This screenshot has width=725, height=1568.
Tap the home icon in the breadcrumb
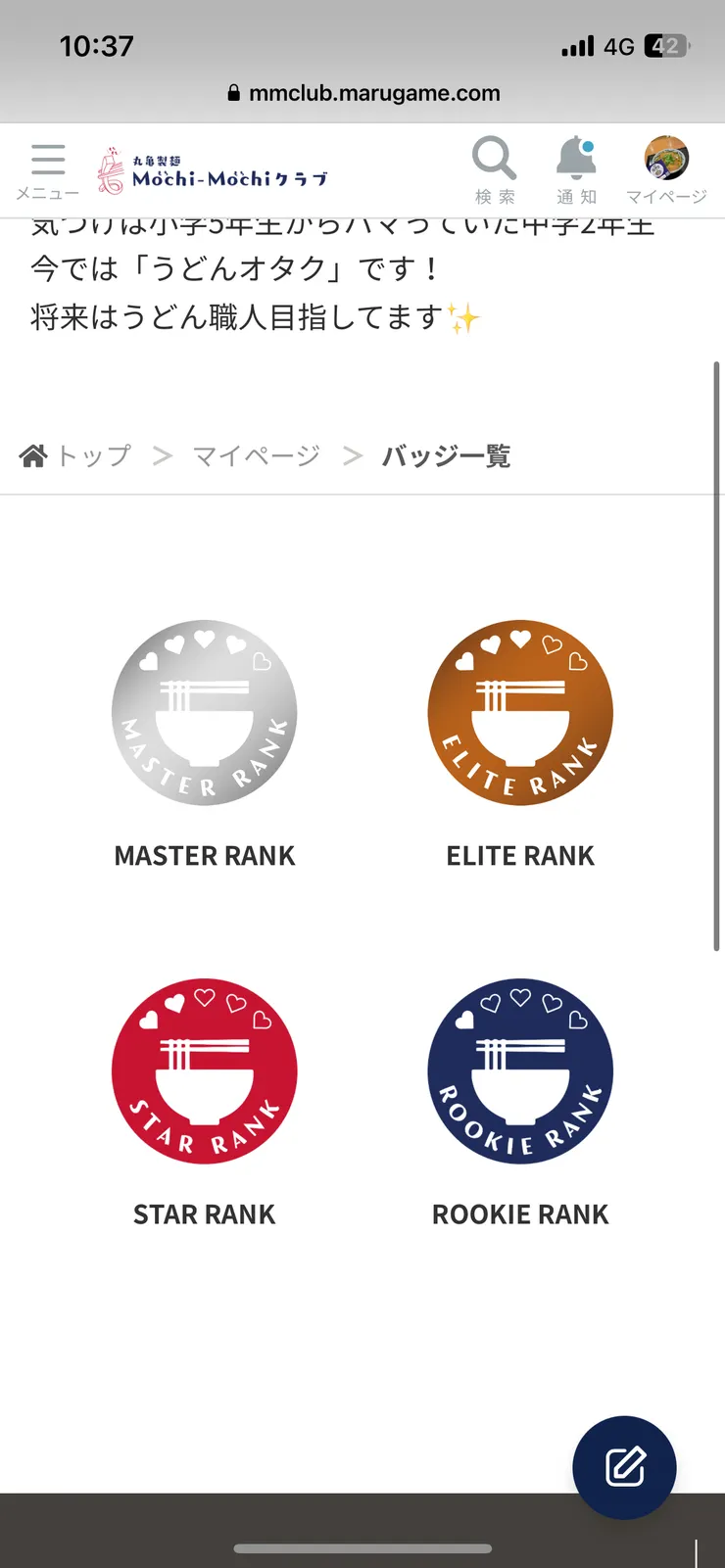point(35,453)
